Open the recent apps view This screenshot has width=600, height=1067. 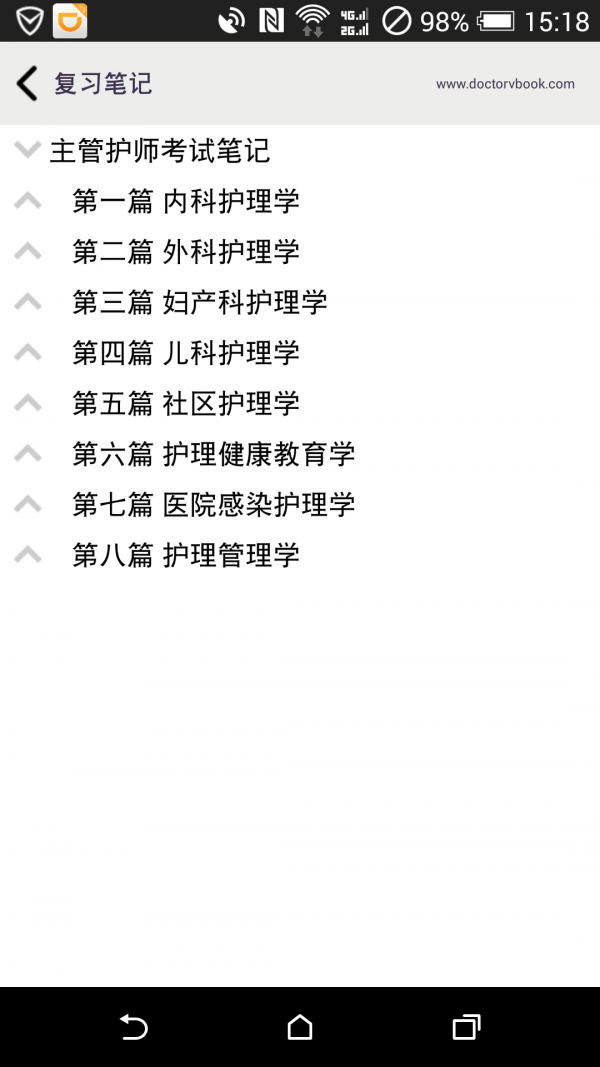point(466,1027)
